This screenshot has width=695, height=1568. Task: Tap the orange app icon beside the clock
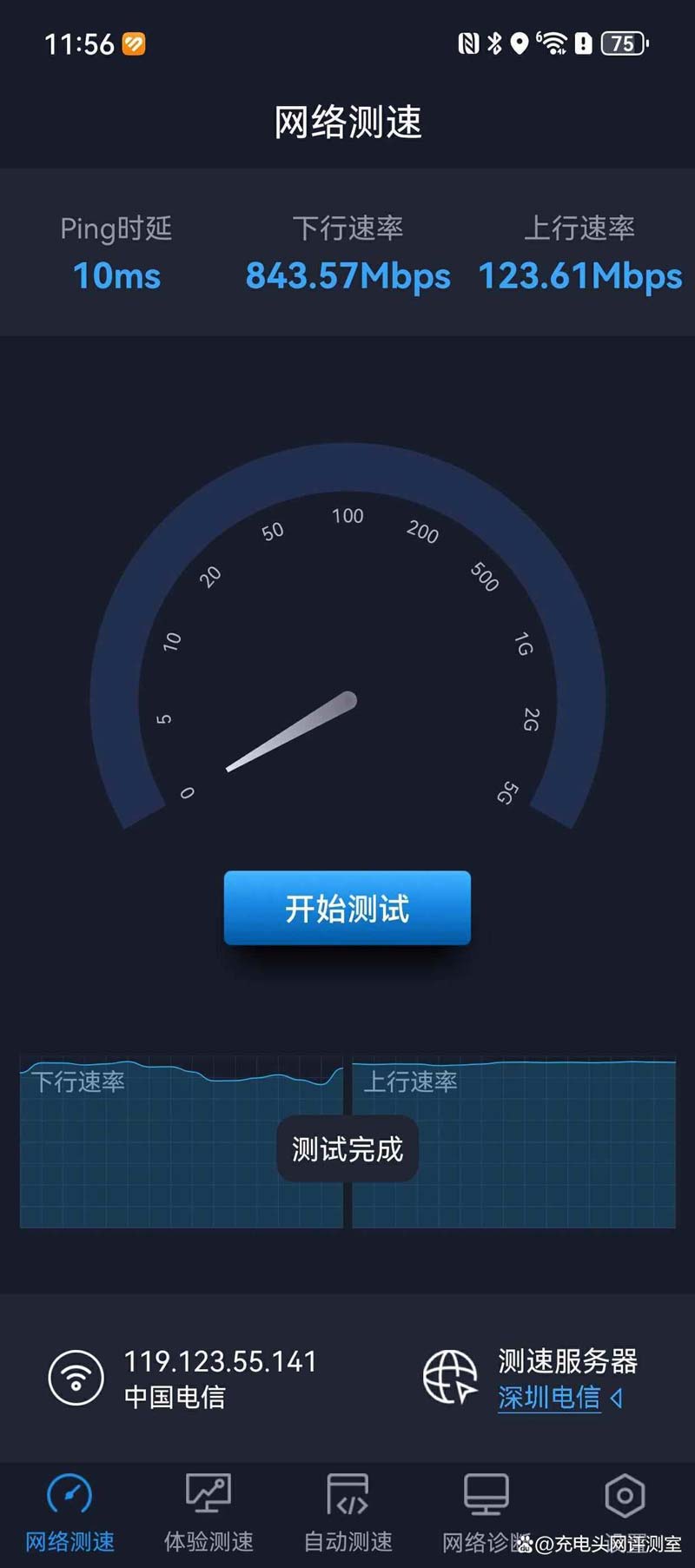pos(135,42)
